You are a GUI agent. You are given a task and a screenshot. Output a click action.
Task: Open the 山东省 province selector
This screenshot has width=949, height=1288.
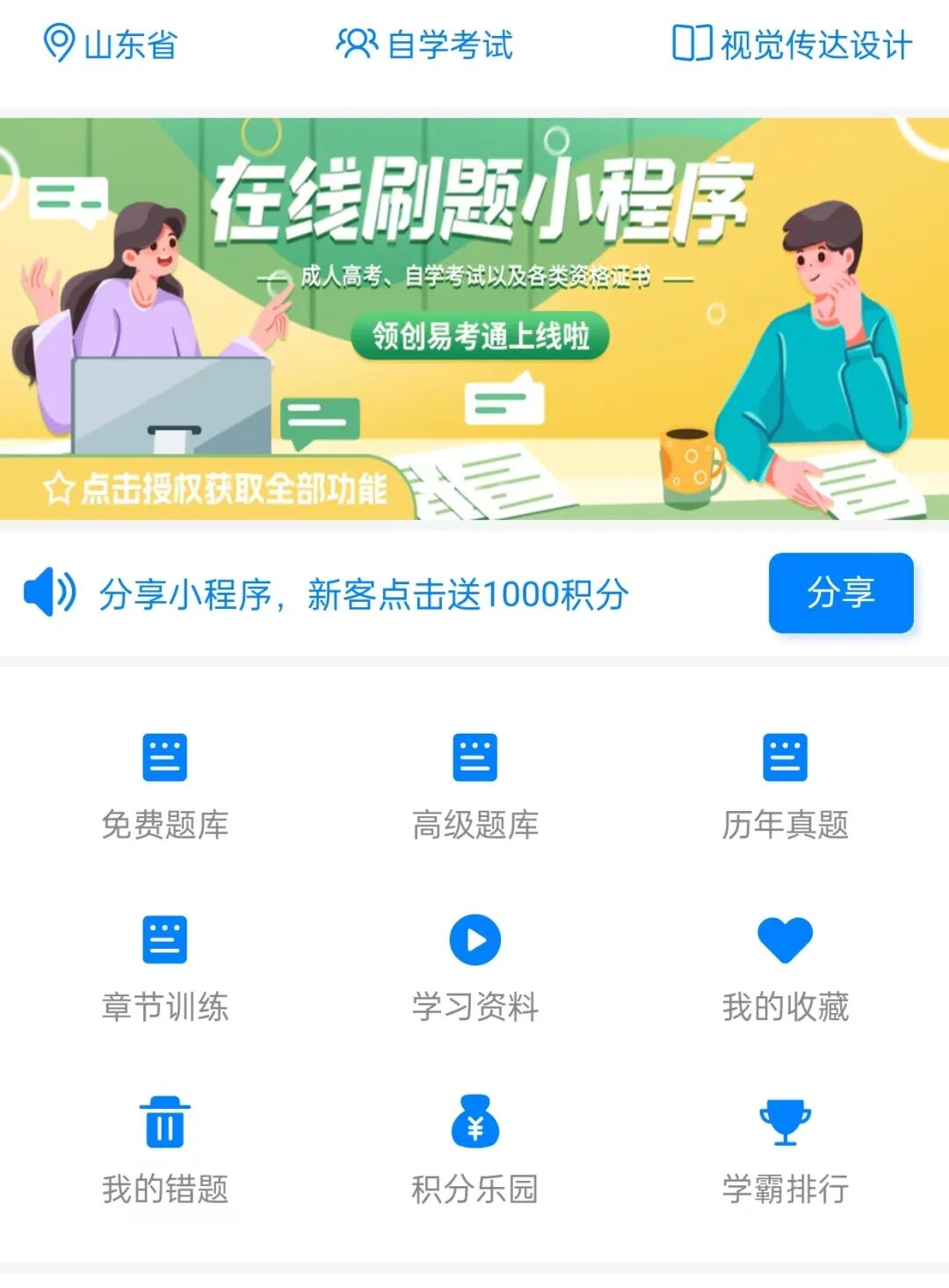pyautogui.click(x=131, y=45)
